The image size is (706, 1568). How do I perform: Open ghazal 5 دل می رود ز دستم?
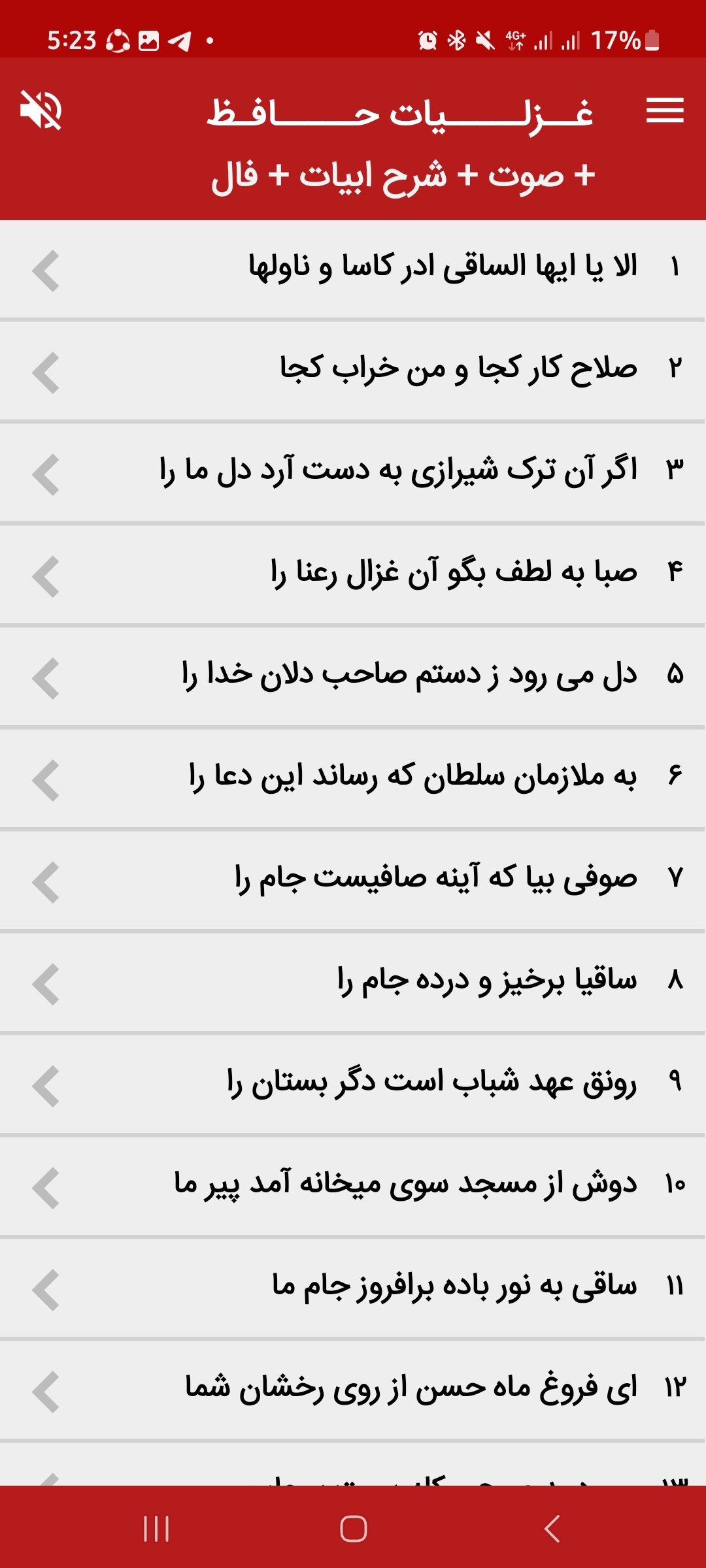tap(353, 677)
